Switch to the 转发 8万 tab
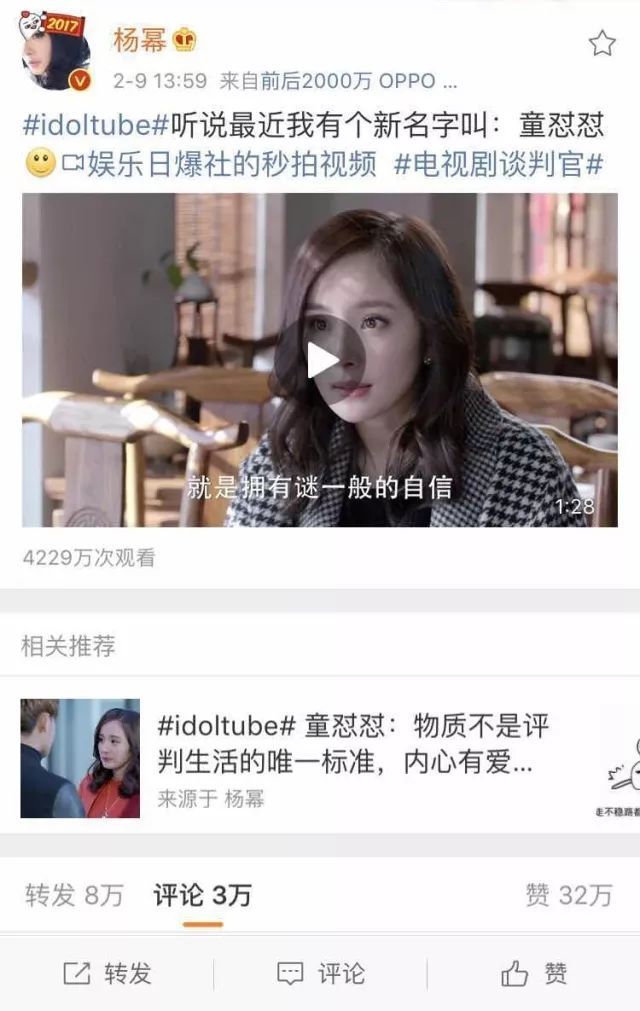Viewport: 640px width, 1011px height. [x=74, y=895]
